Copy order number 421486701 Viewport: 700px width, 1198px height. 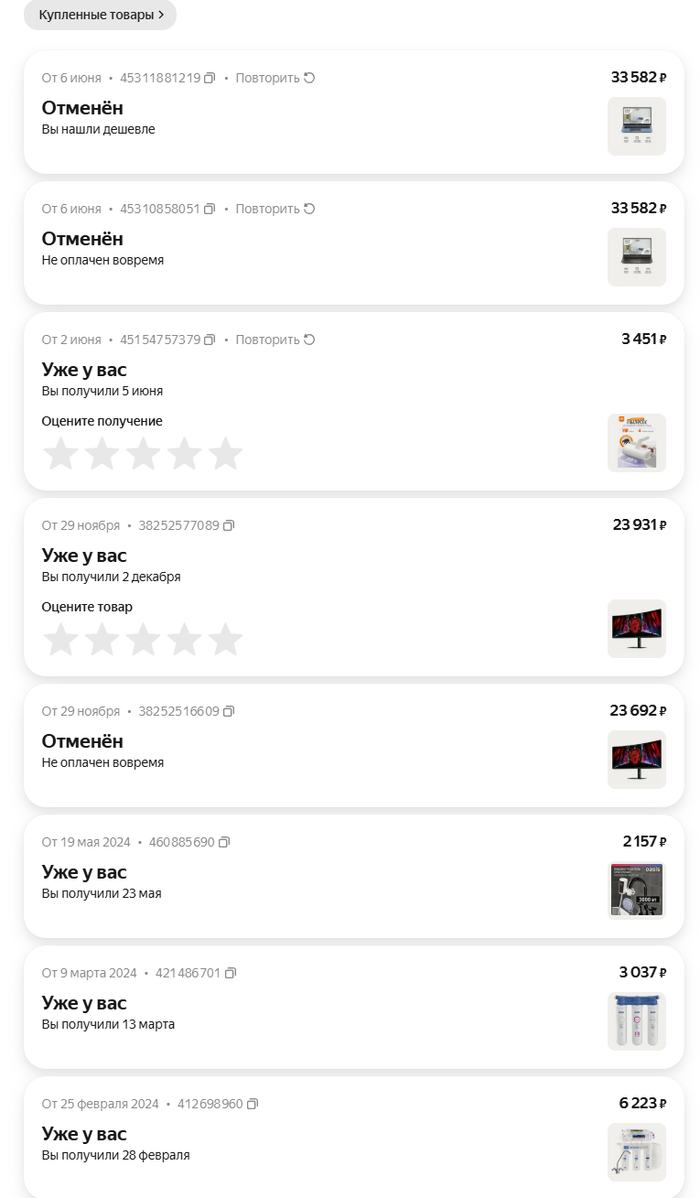(x=230, y=973)
